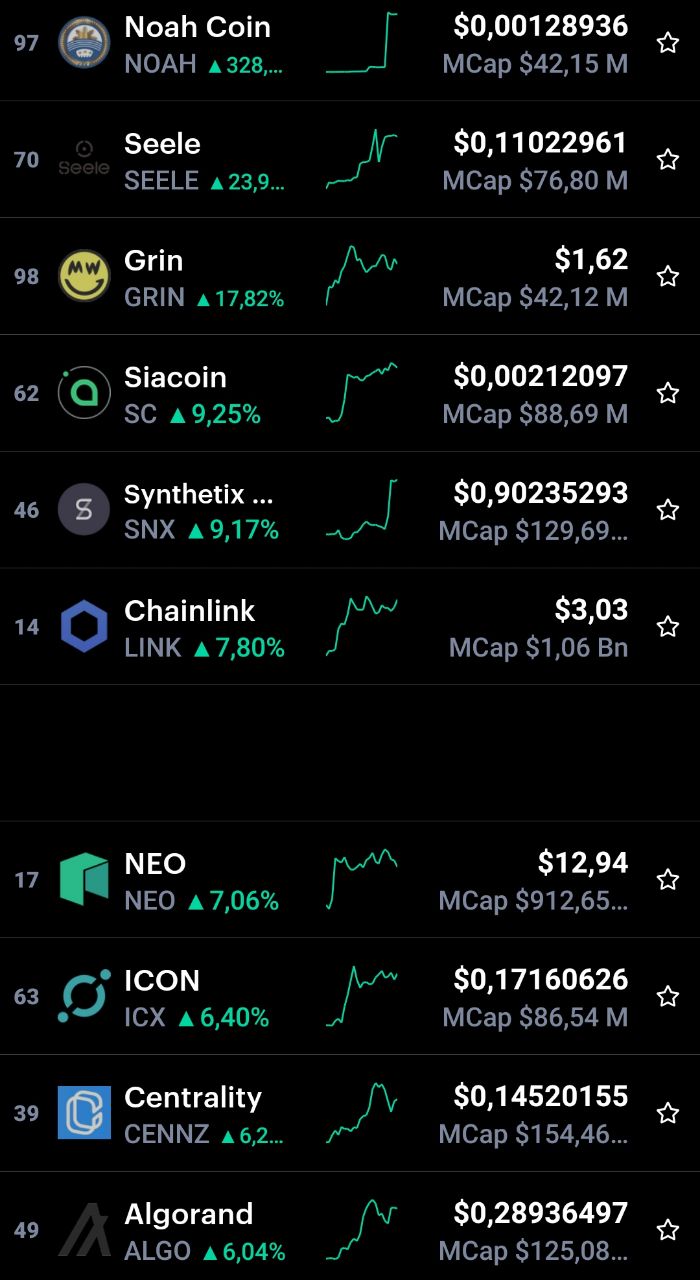700x1280 pixels.
Task: Star the Synthetix SNX coin
Action: (668, 511)
